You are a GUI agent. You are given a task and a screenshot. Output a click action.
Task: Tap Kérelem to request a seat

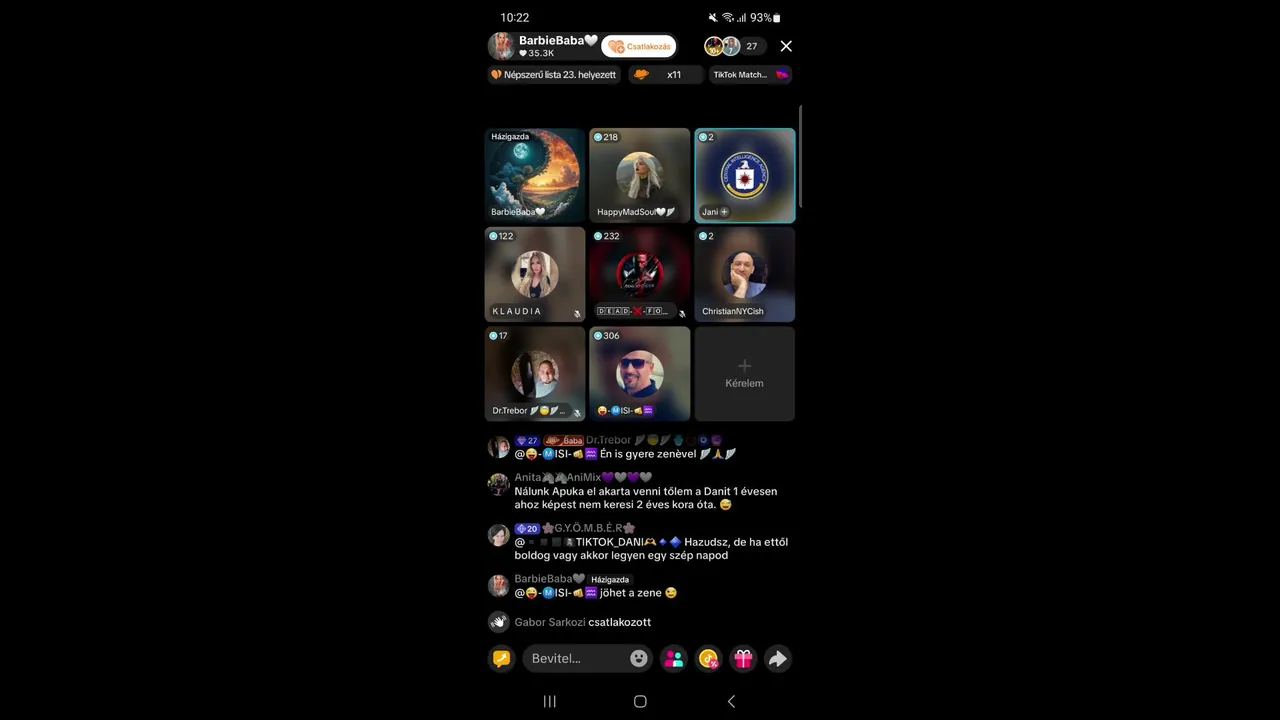tap(744, 373)
